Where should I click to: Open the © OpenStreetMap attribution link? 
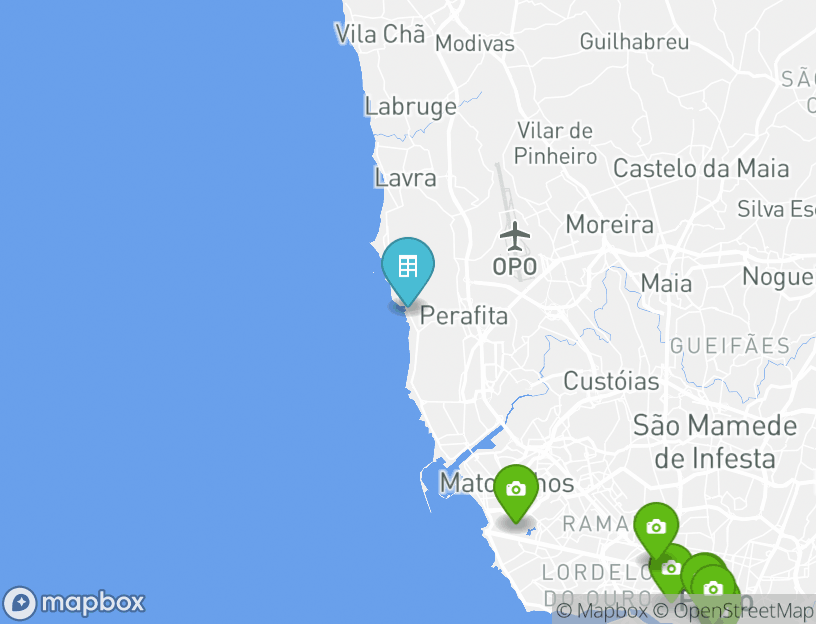[733, 610]
